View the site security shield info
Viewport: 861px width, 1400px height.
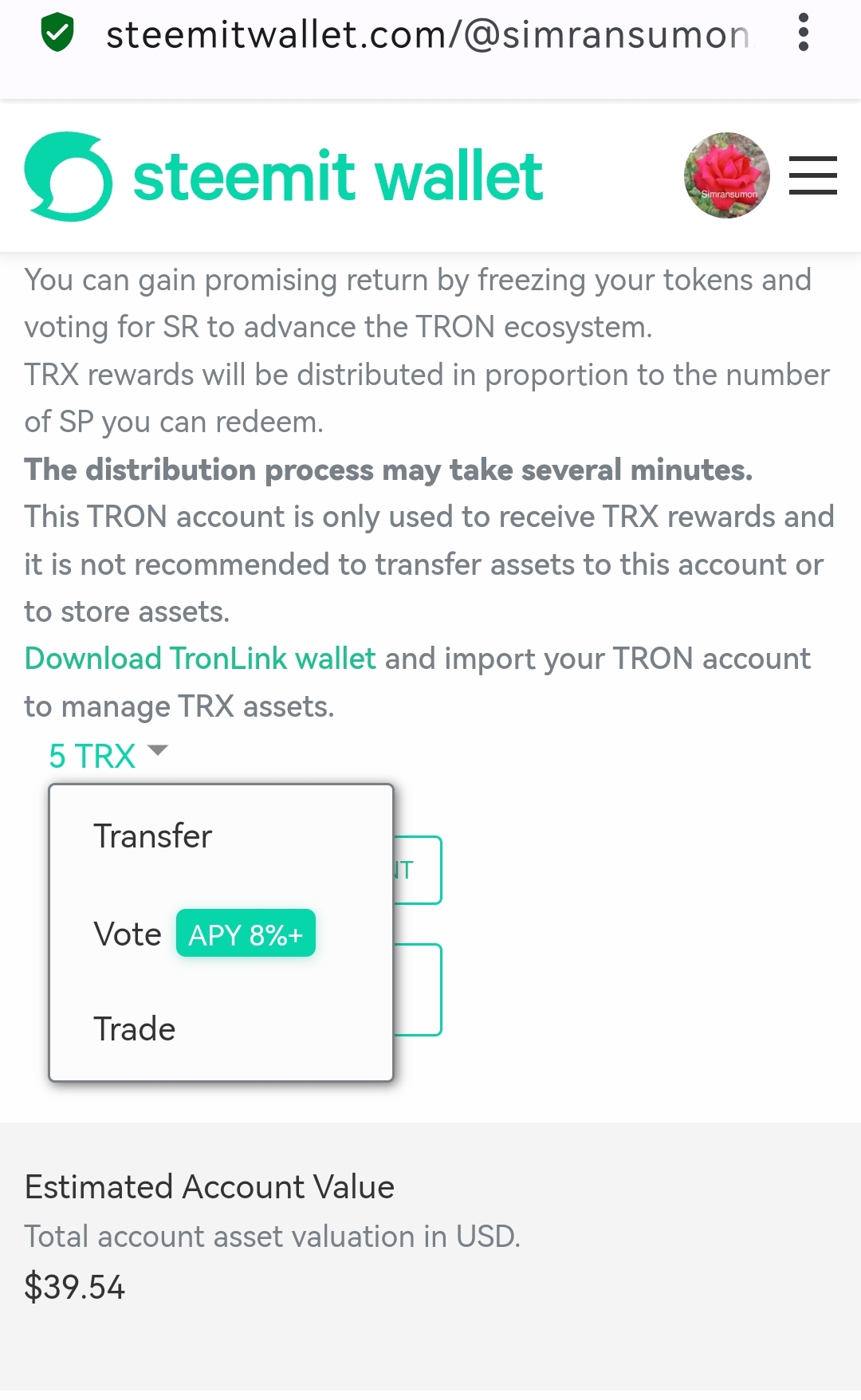pos(57,33)
